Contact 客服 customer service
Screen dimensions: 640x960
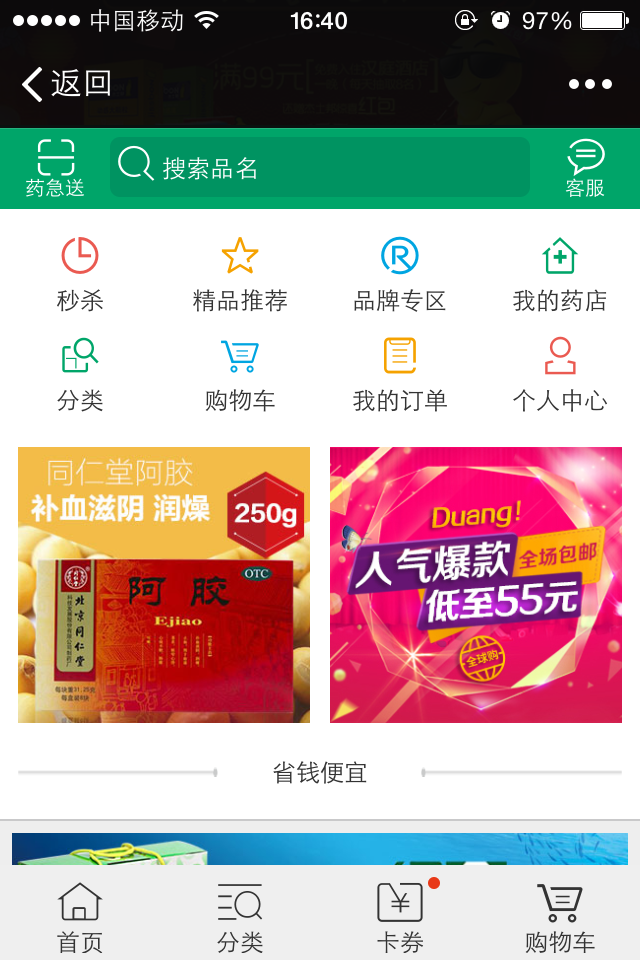tap(585, 168)
